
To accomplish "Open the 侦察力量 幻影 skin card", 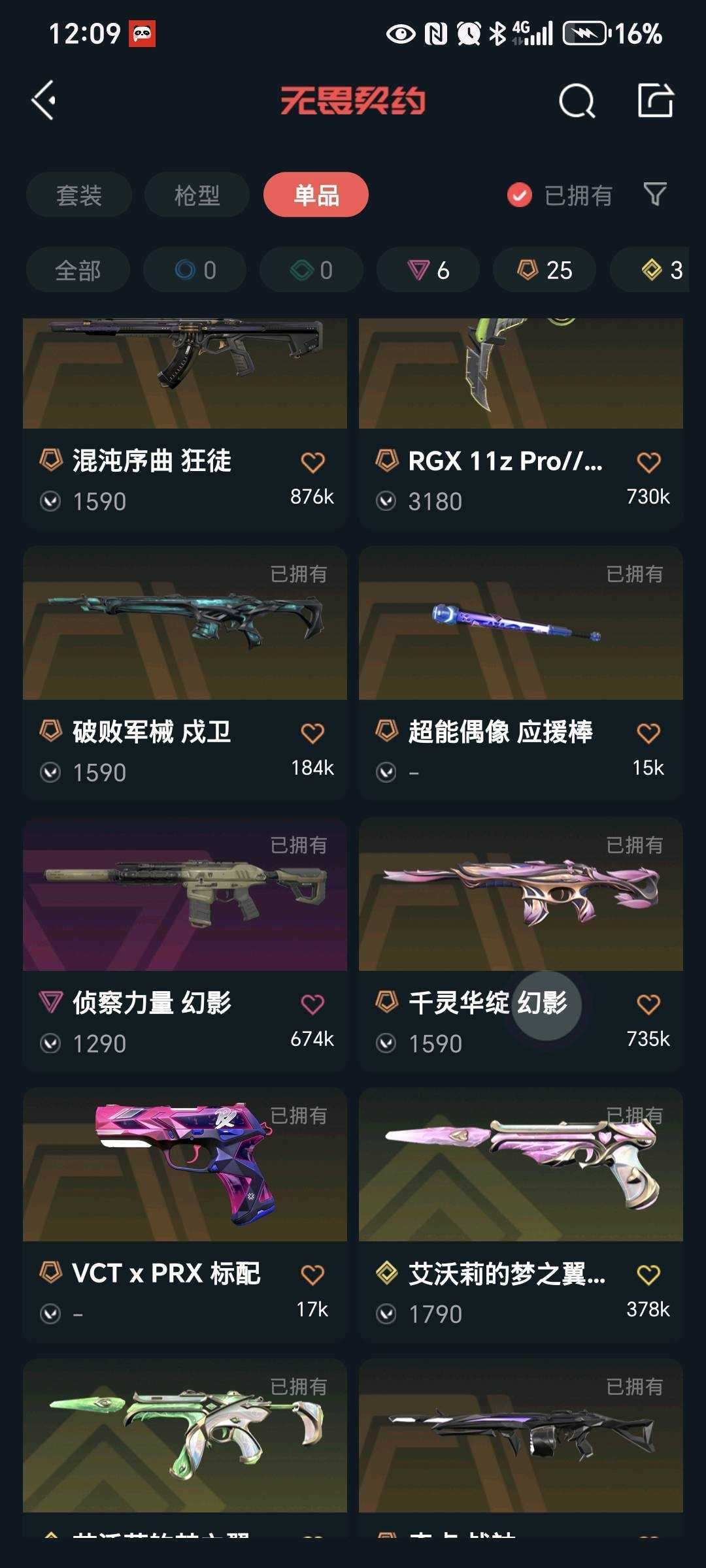I will pos(185,944).
